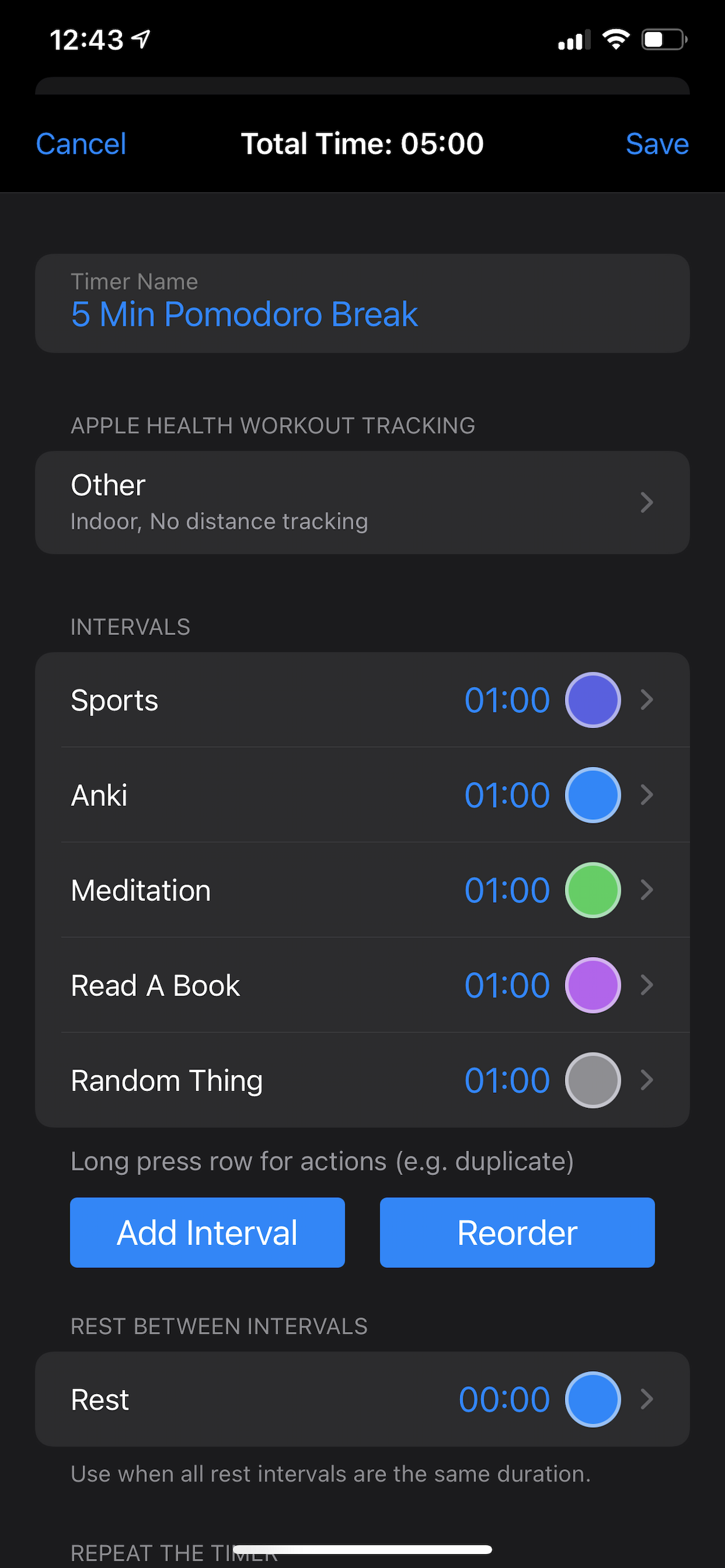The height and width of the screenshot is (1568, 725).
Task: Select the Sports interval color circle
Action: [593, 699]
